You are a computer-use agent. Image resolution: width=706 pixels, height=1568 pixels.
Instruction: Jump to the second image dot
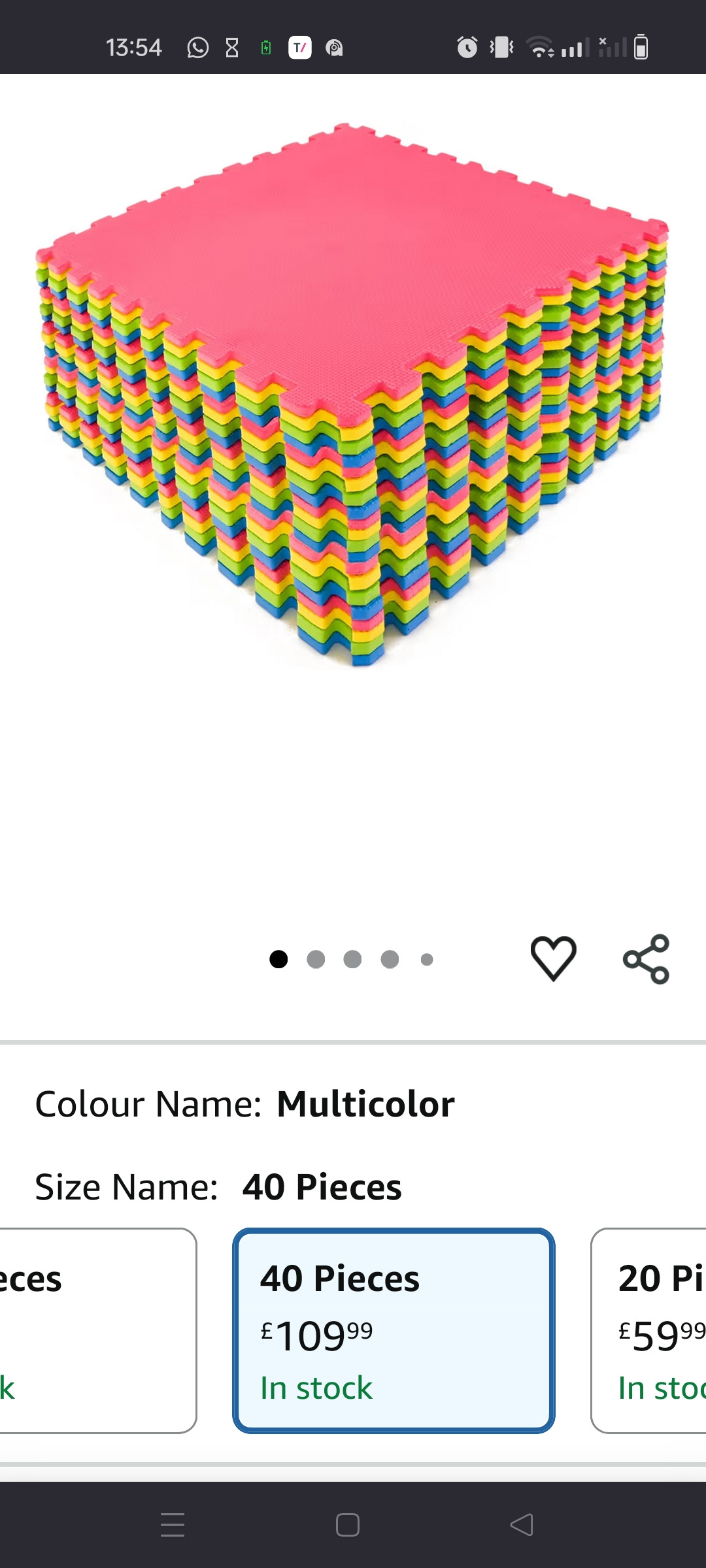(x=316, y=959)
